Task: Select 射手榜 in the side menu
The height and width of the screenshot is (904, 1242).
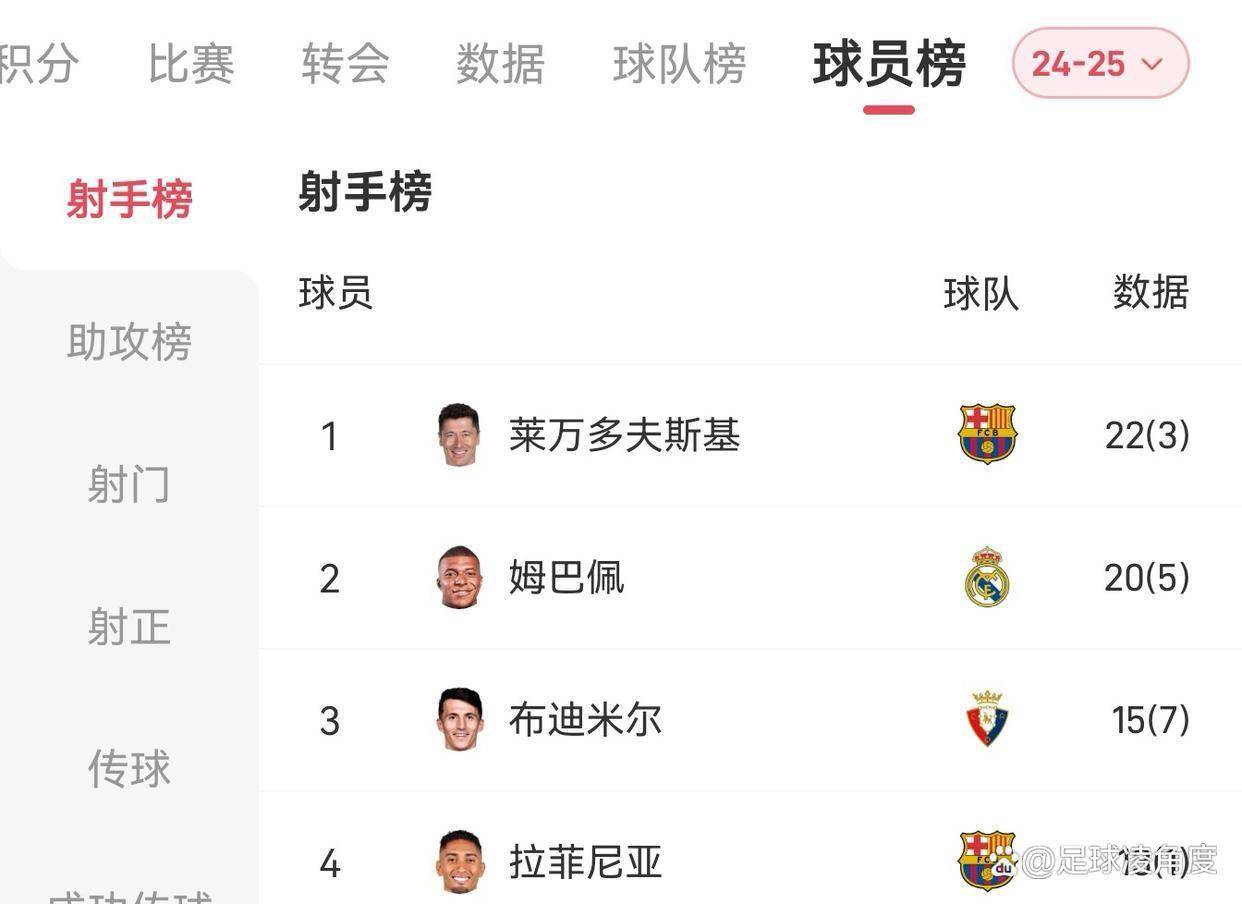Action: click(x=129, y=199)
